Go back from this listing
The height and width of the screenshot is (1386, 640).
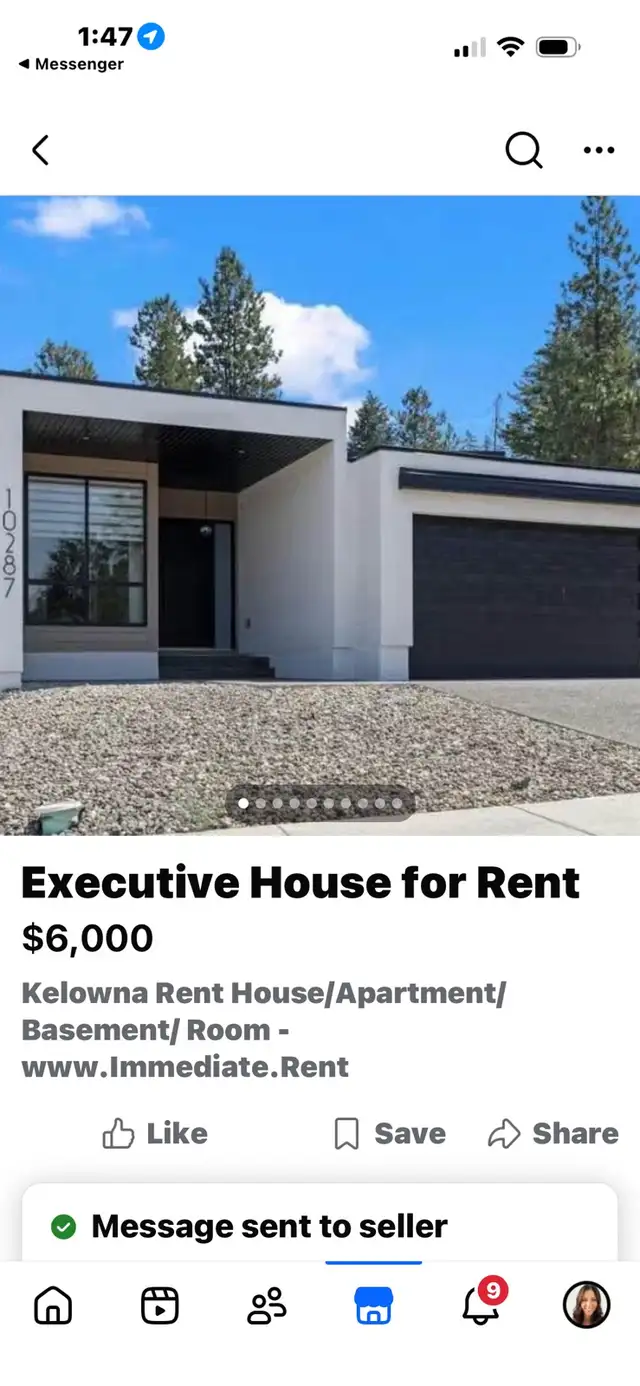click(x=40, y=151)
